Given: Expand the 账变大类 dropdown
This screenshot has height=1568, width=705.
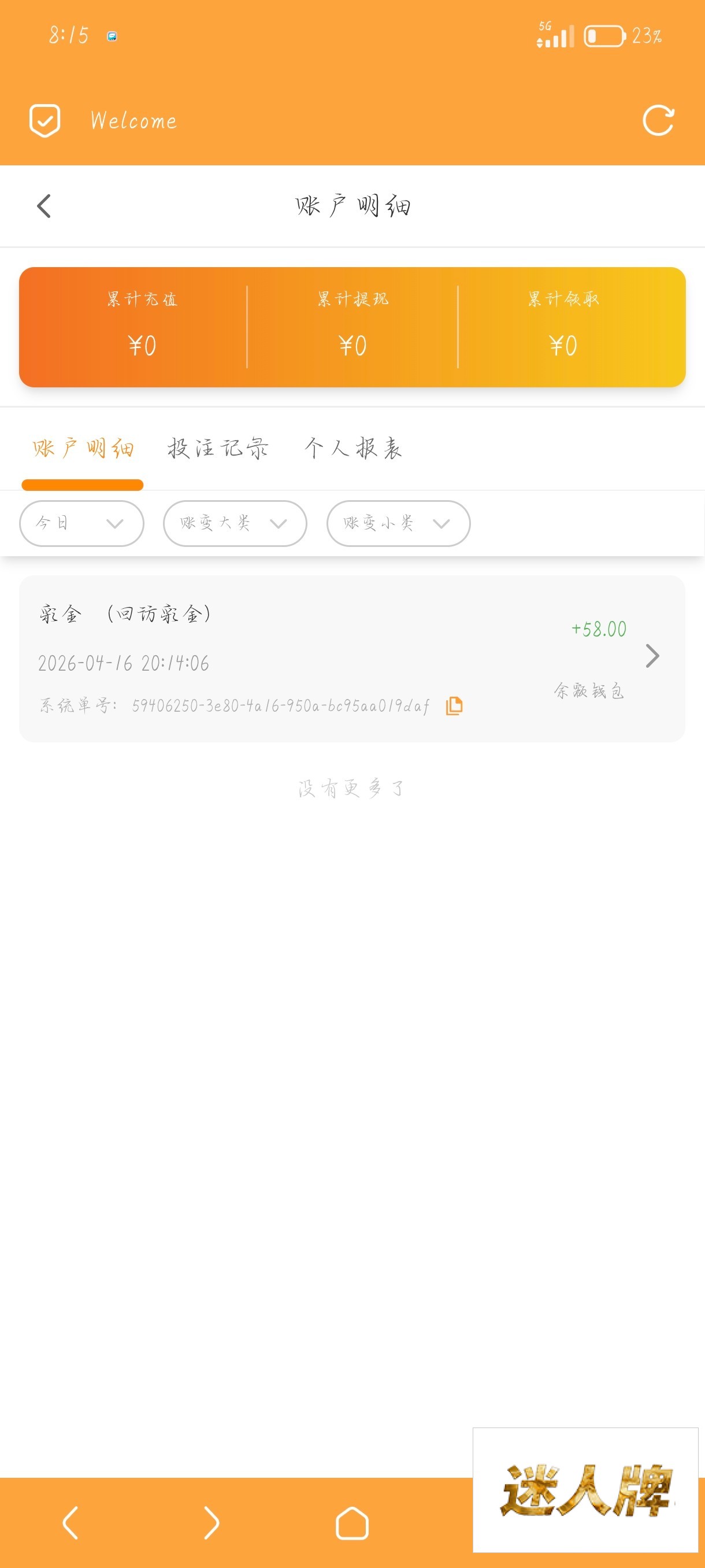Looking at the screenshot, I should coord(235,523).
